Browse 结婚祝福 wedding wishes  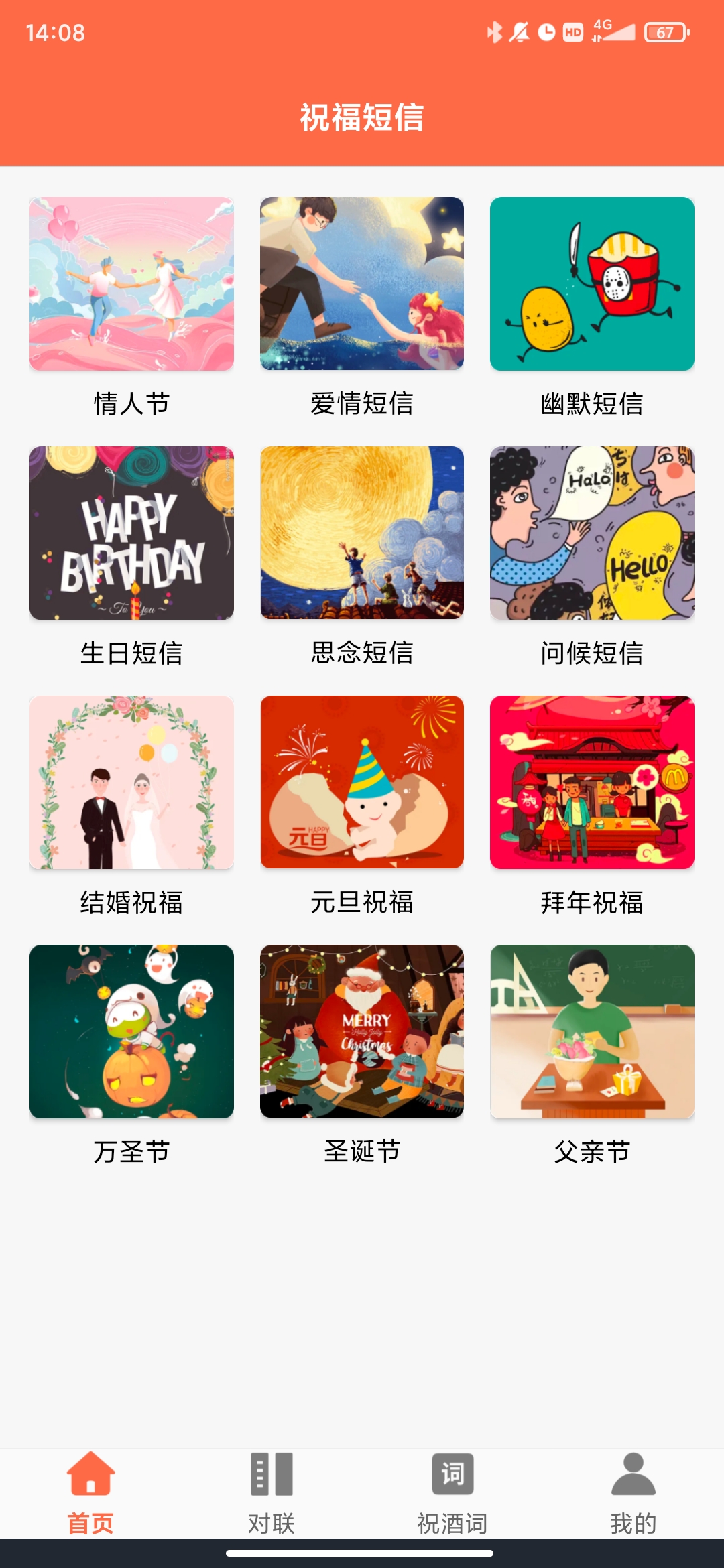click(131, 783)
